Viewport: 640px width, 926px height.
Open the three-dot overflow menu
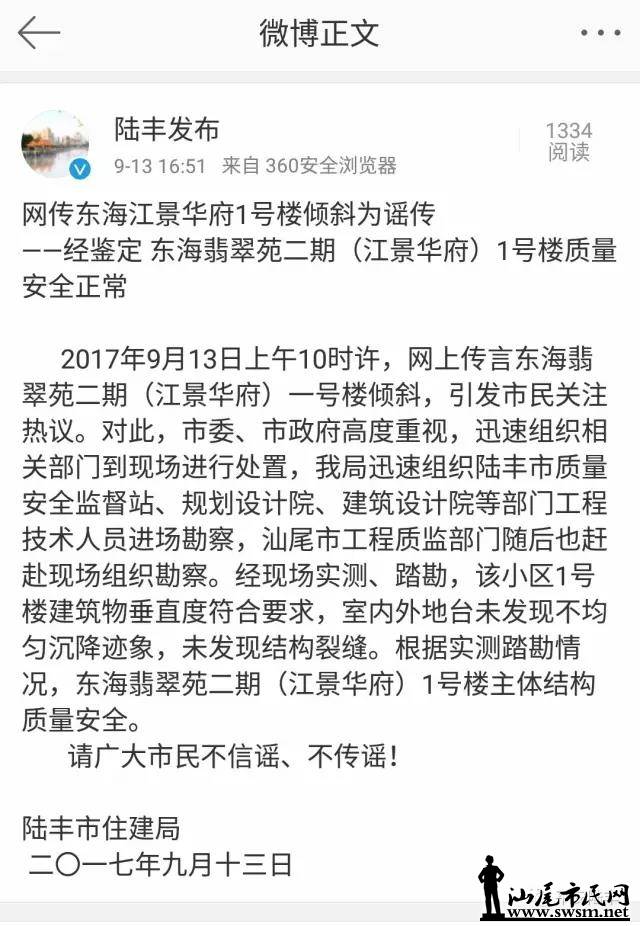tap(600, 33)
